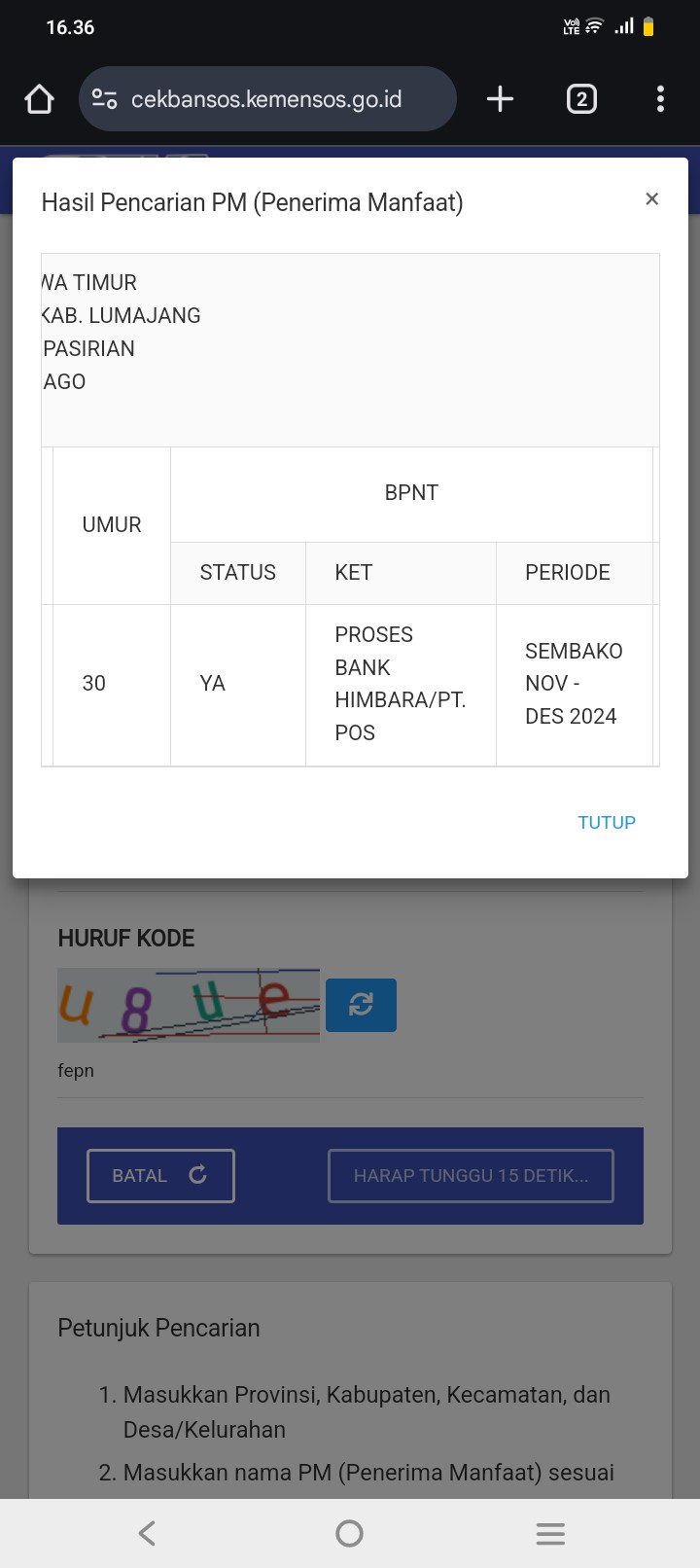Open the browser home page icon
Image resolution: width=700 pixels, height=1568 pixels.
click(39, 99)
